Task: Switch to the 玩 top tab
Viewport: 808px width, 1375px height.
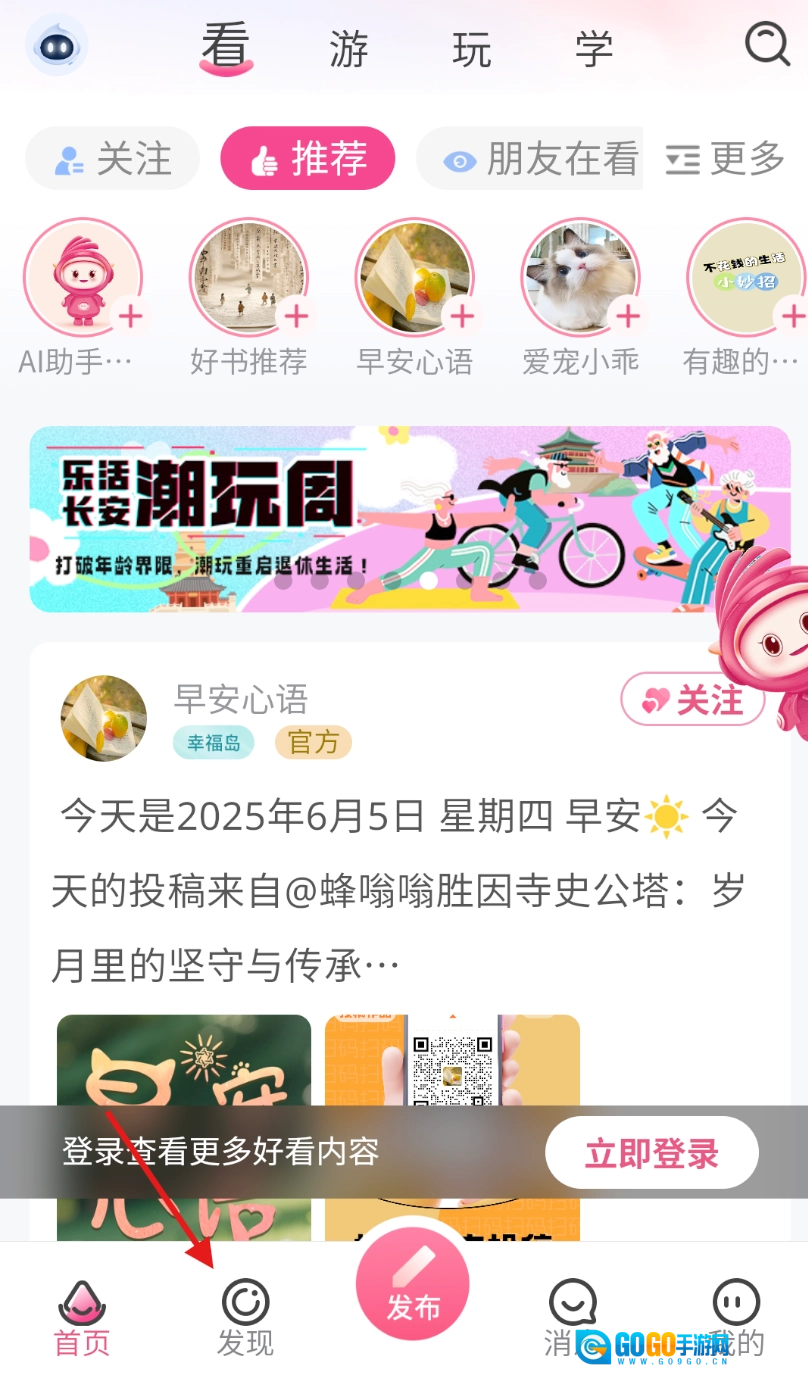Action: tap(471, 48)
